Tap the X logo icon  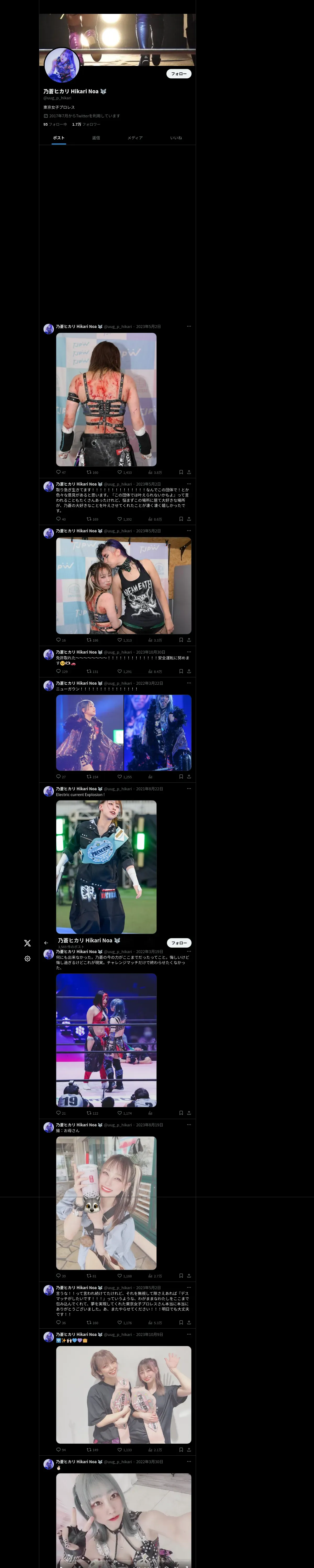27,943
